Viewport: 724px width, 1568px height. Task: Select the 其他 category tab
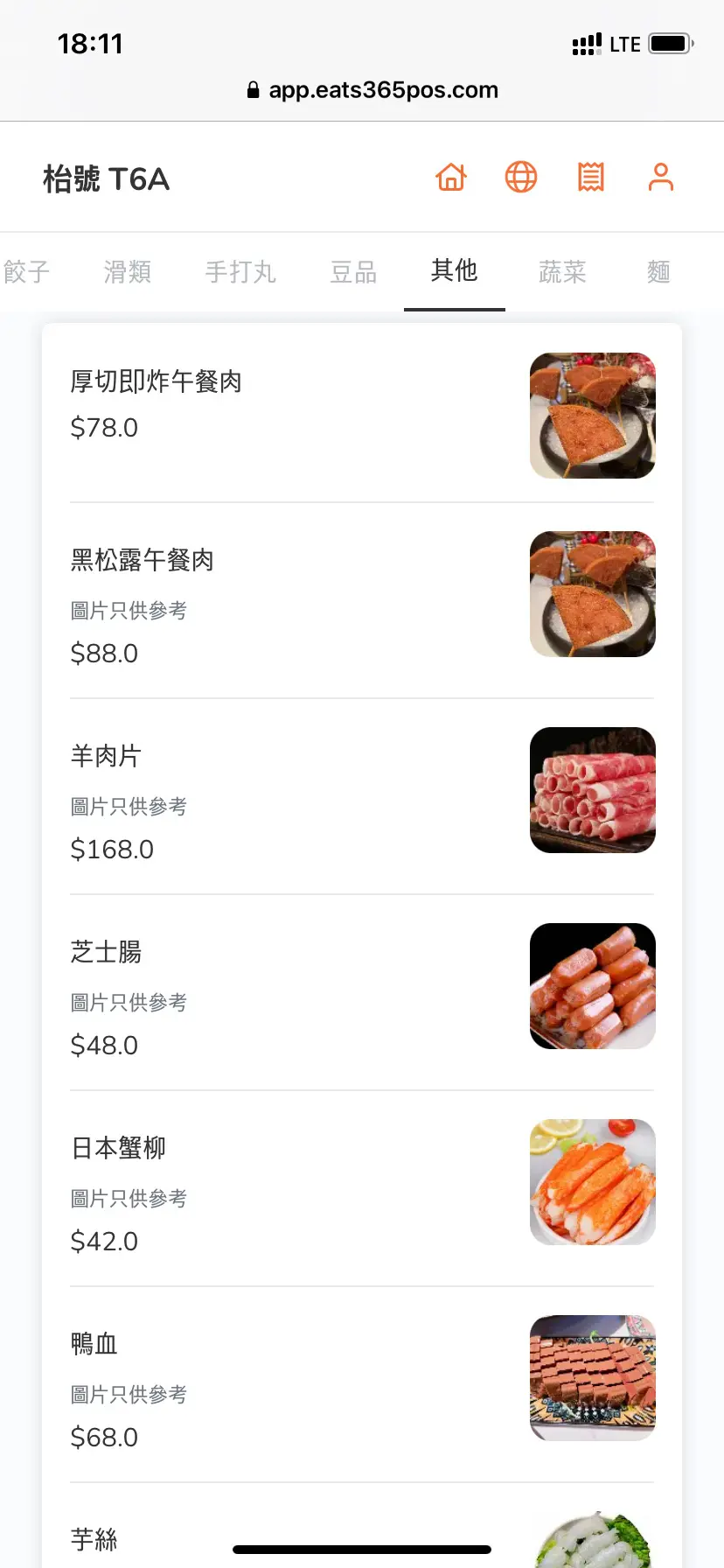tap(455, 271)
